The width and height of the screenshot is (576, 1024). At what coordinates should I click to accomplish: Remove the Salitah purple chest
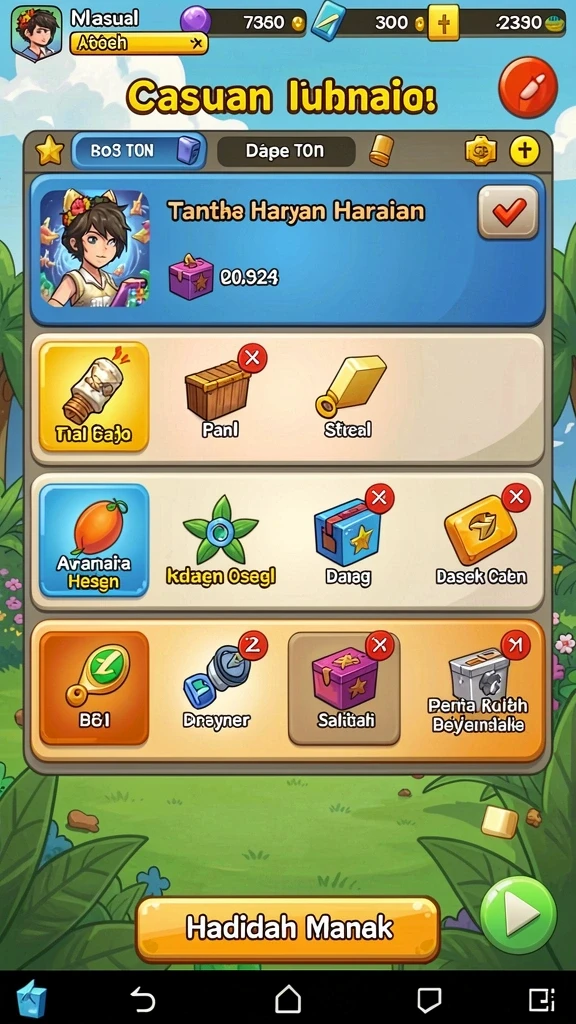click(379, 646)
